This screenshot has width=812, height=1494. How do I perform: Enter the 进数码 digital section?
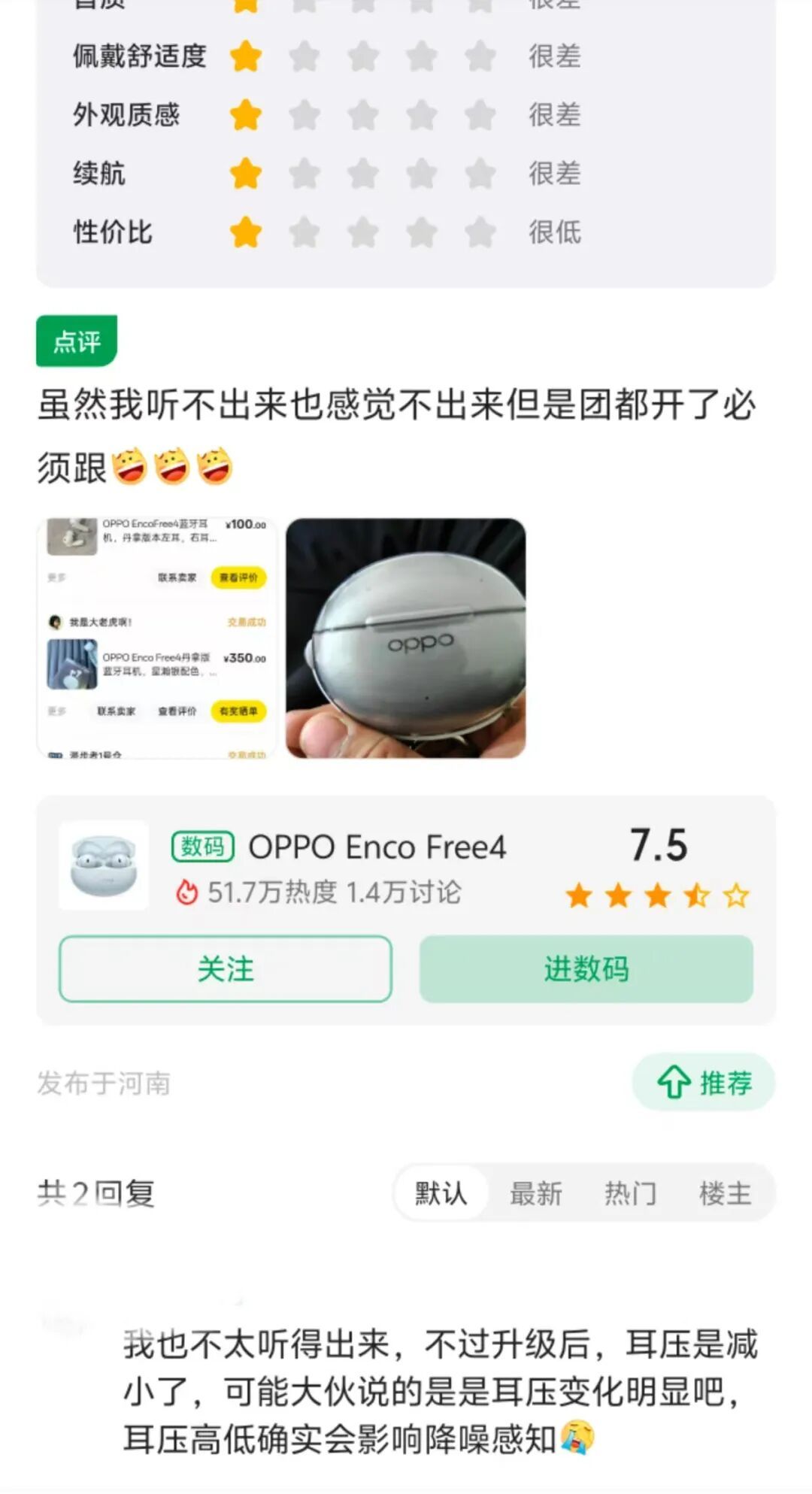coord(586,968)
